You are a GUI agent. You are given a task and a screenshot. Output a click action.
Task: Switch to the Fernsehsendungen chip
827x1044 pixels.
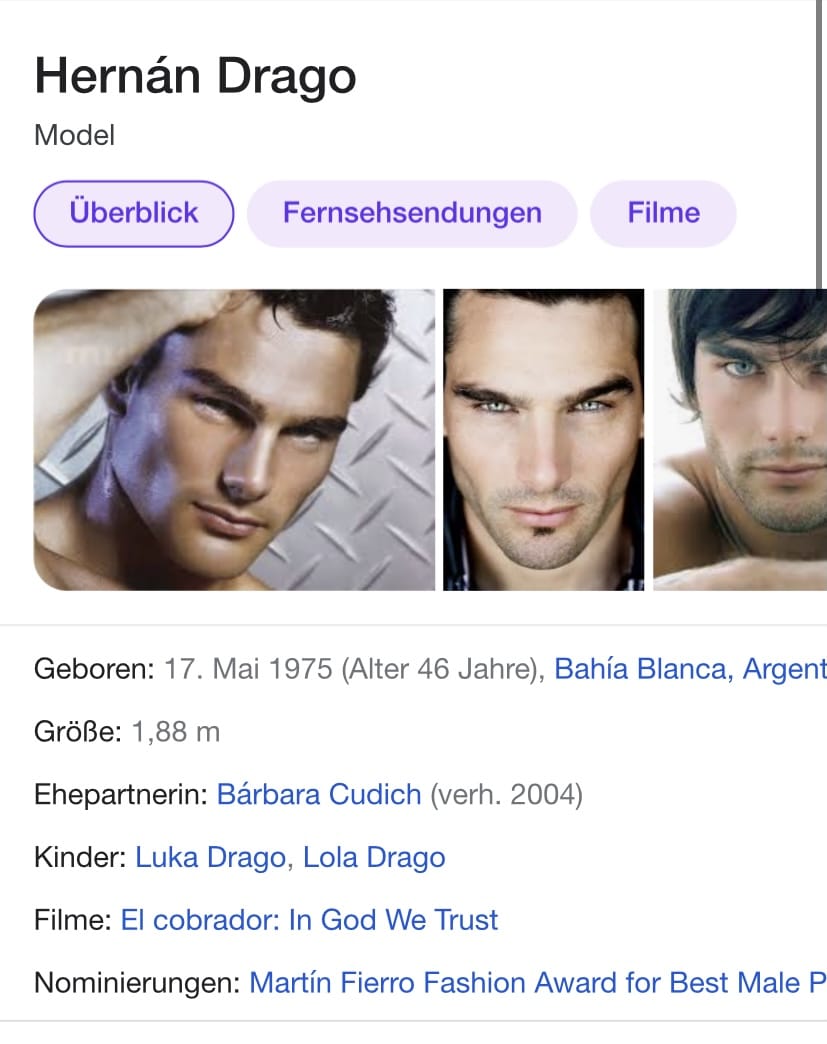coord(412,213)
